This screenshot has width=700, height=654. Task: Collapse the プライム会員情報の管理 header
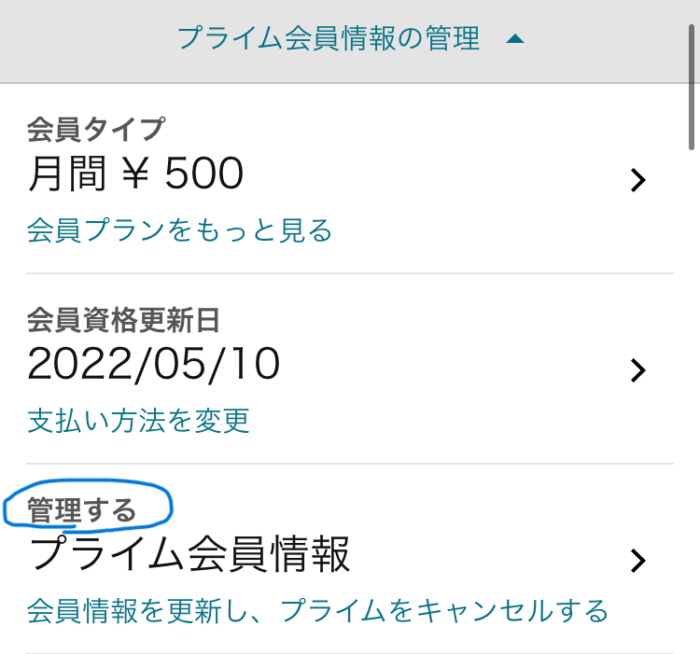[x=349, y=39]
